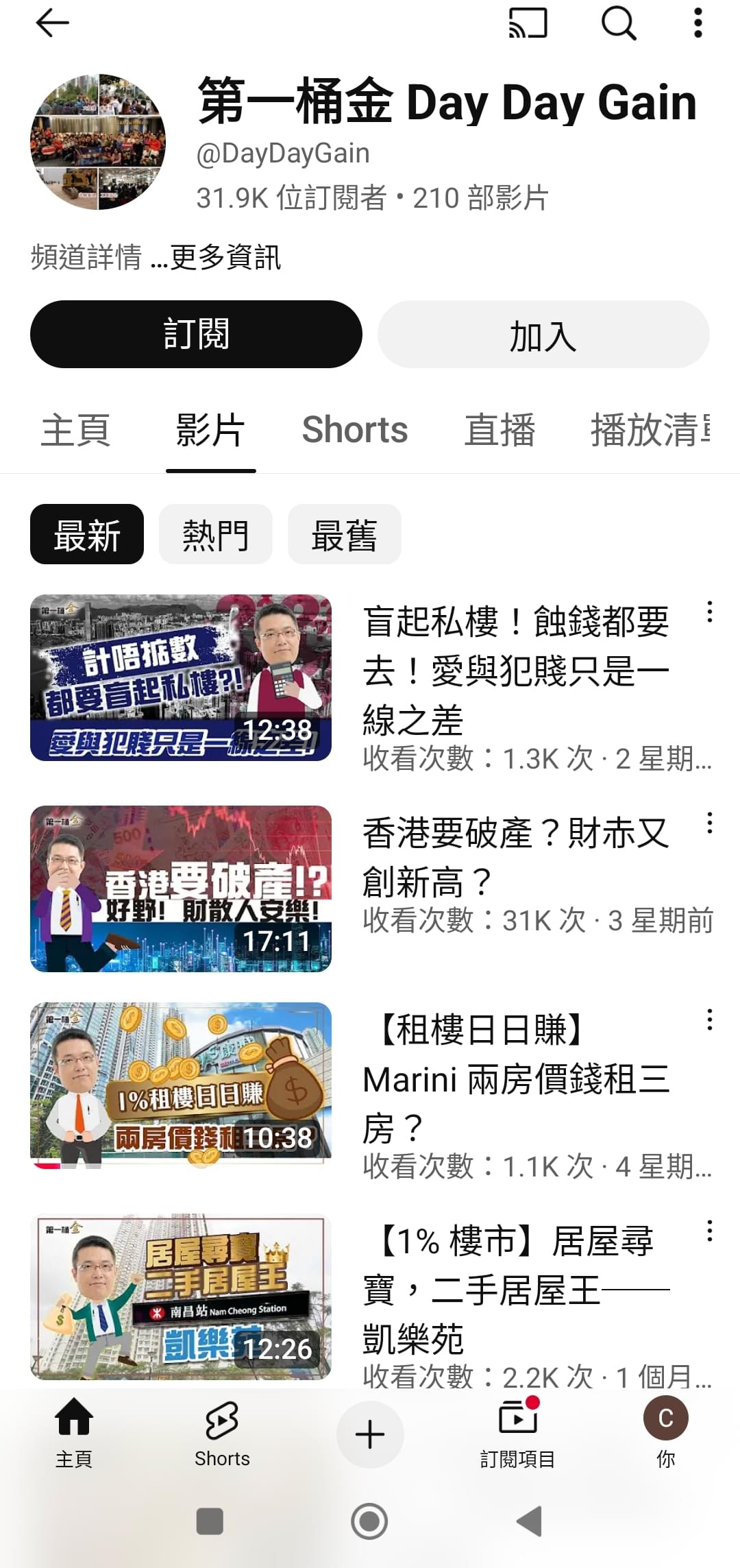Select the 最舊 filter chip

[x=344, y=534]
